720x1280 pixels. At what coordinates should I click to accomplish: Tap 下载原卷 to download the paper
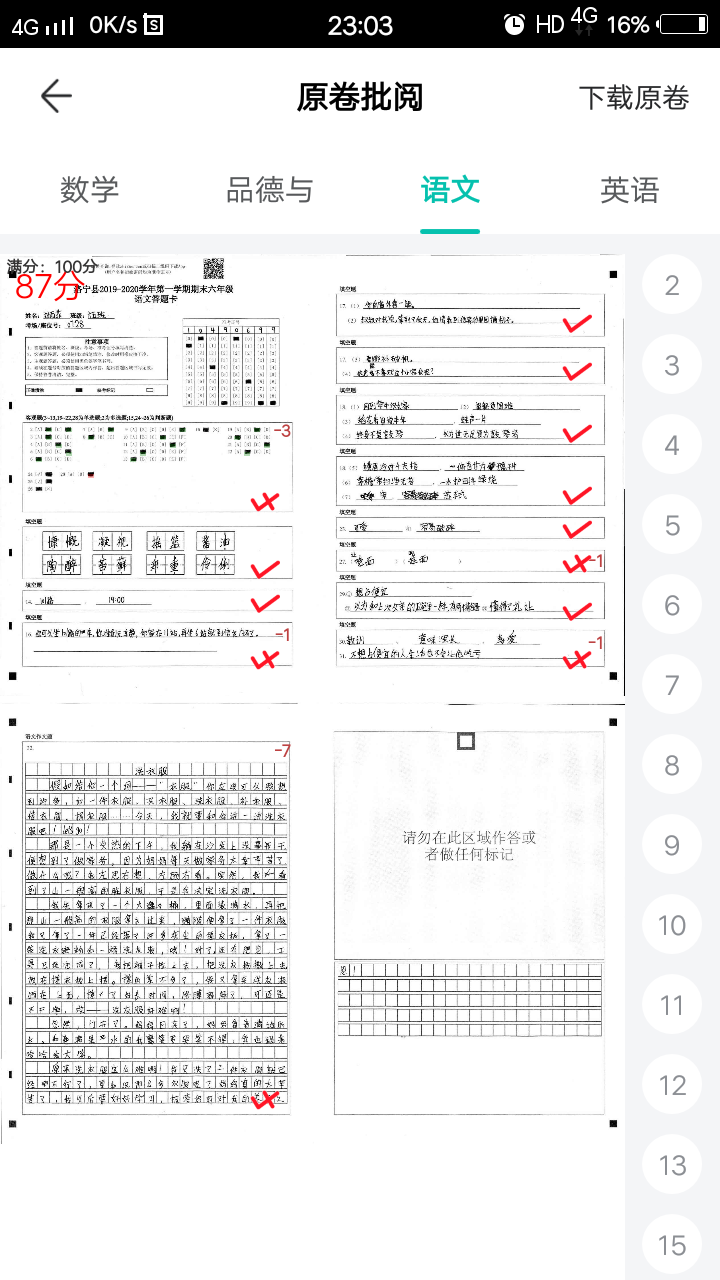point(634,98)
